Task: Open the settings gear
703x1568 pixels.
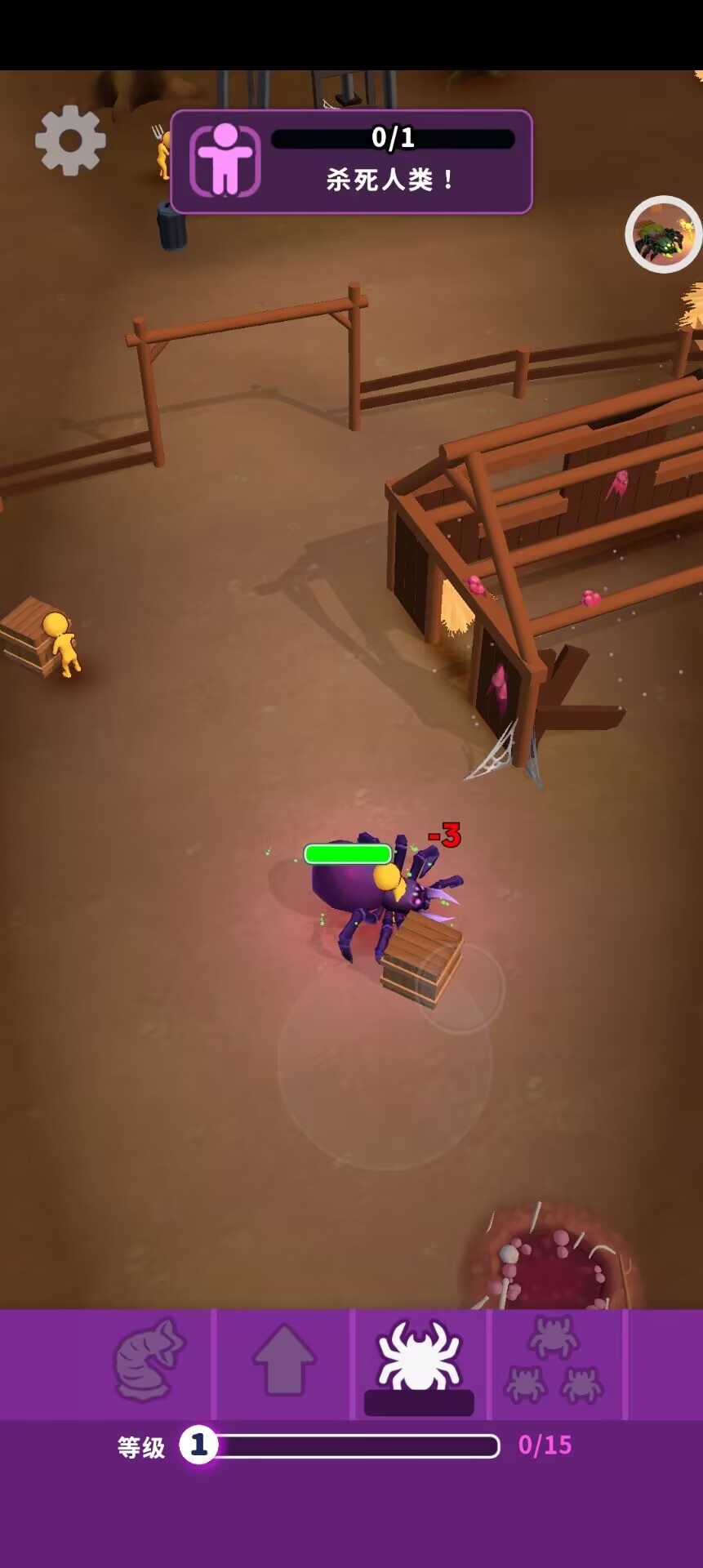Action: [x=70, y=140]
